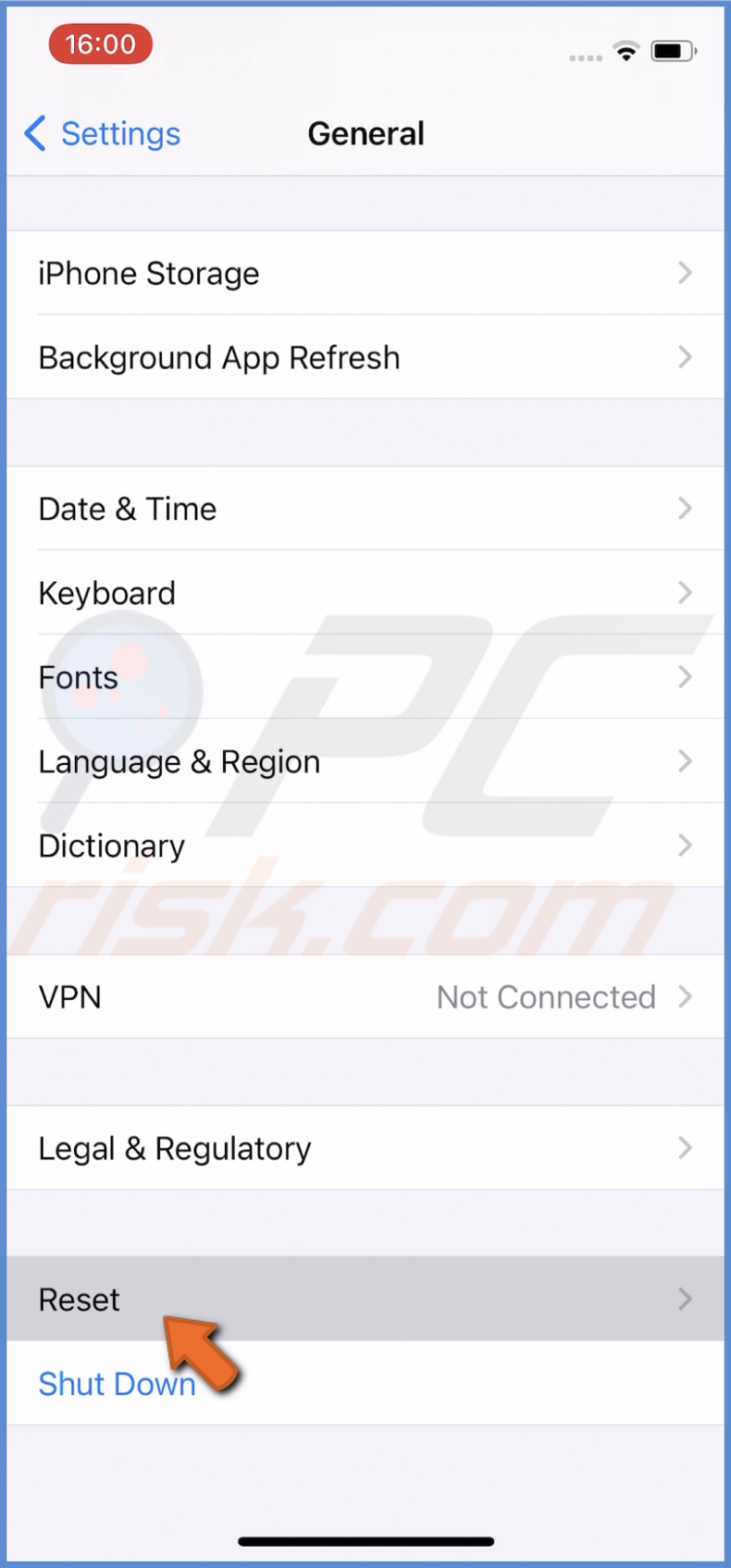The image size is (731, 1568).
Task: Open Dictionary settings
Action: coord(365,846)
